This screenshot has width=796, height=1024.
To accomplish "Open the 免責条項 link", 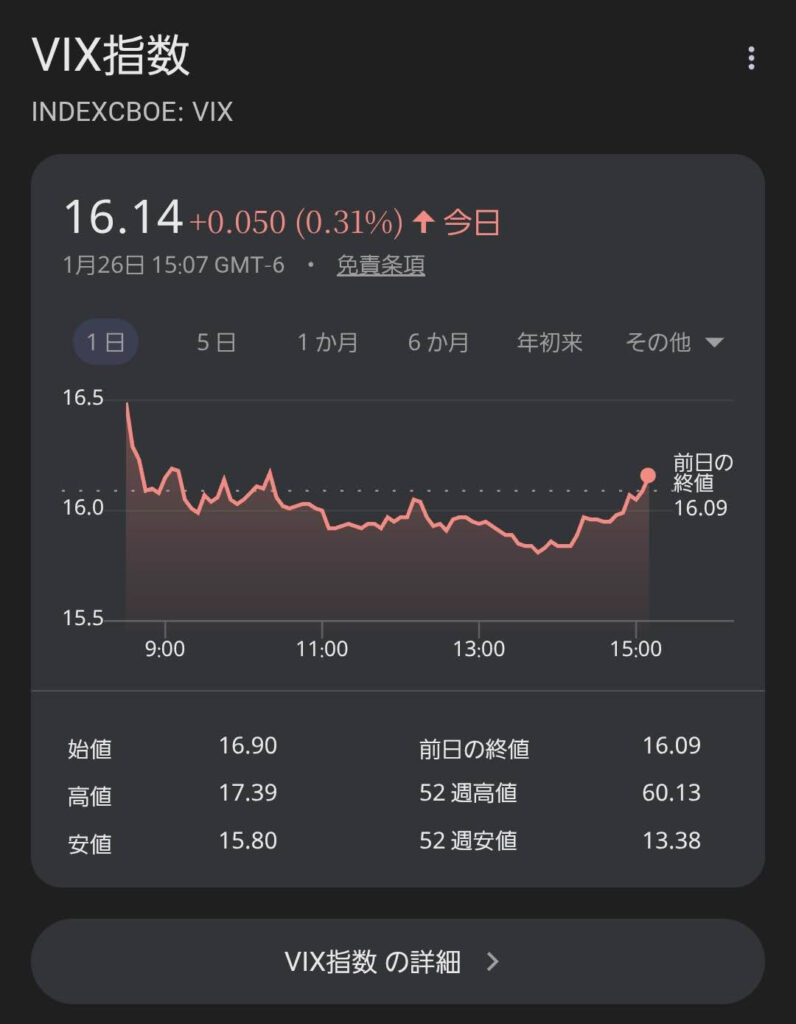I will pos(380,266).
